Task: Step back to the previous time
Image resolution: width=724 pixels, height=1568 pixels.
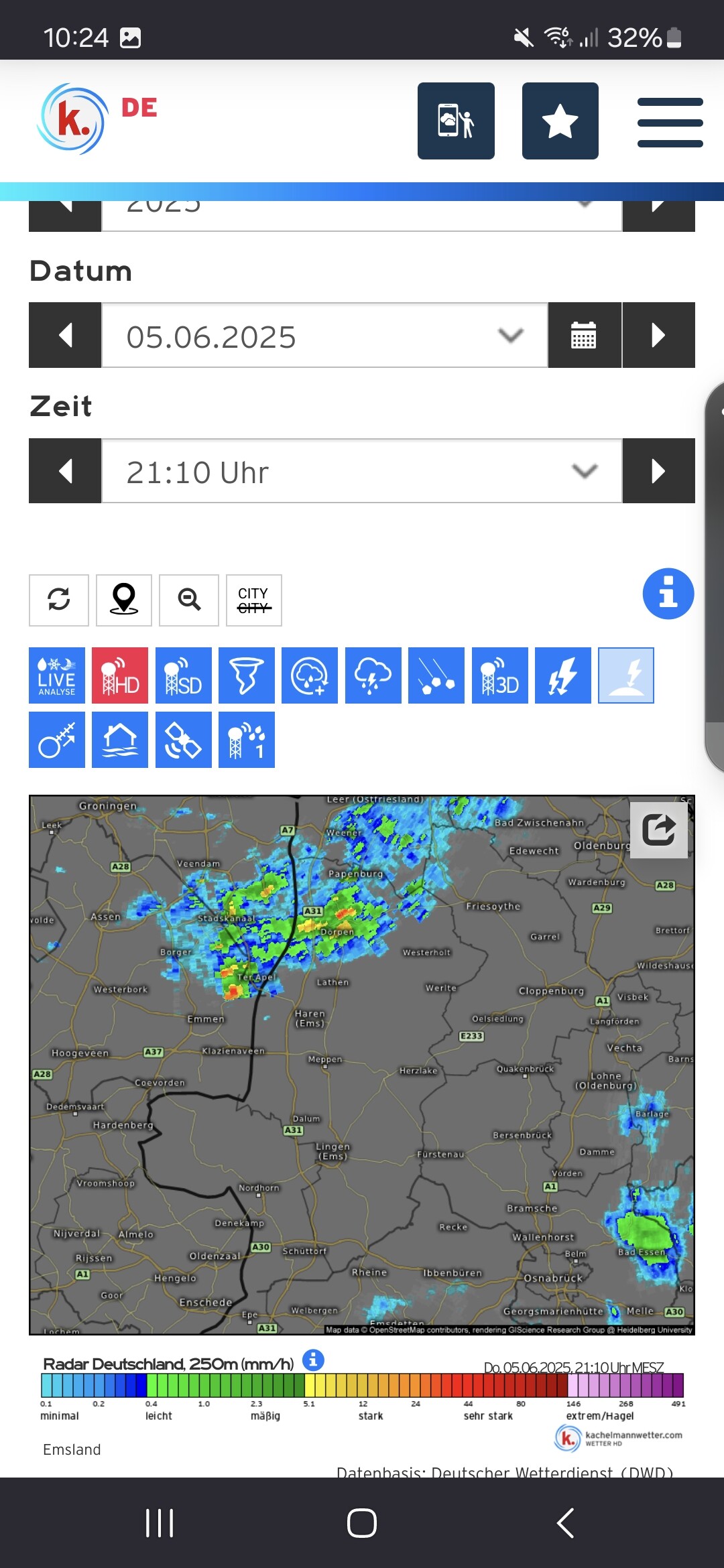Action: [65, 471]
